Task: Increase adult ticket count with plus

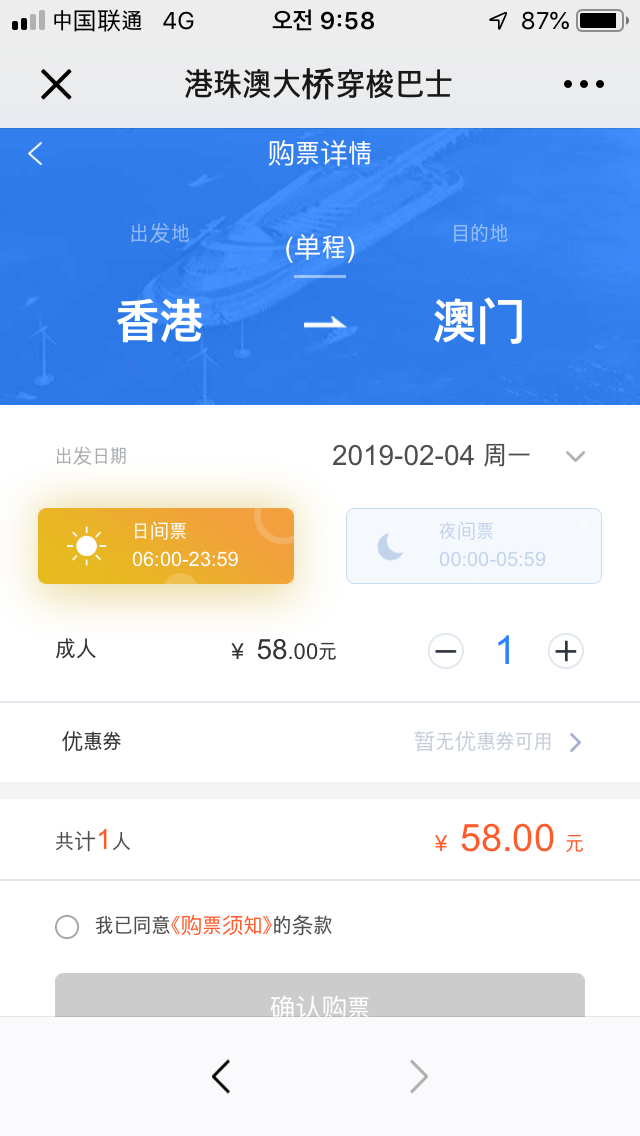Action: click(566, 652)
